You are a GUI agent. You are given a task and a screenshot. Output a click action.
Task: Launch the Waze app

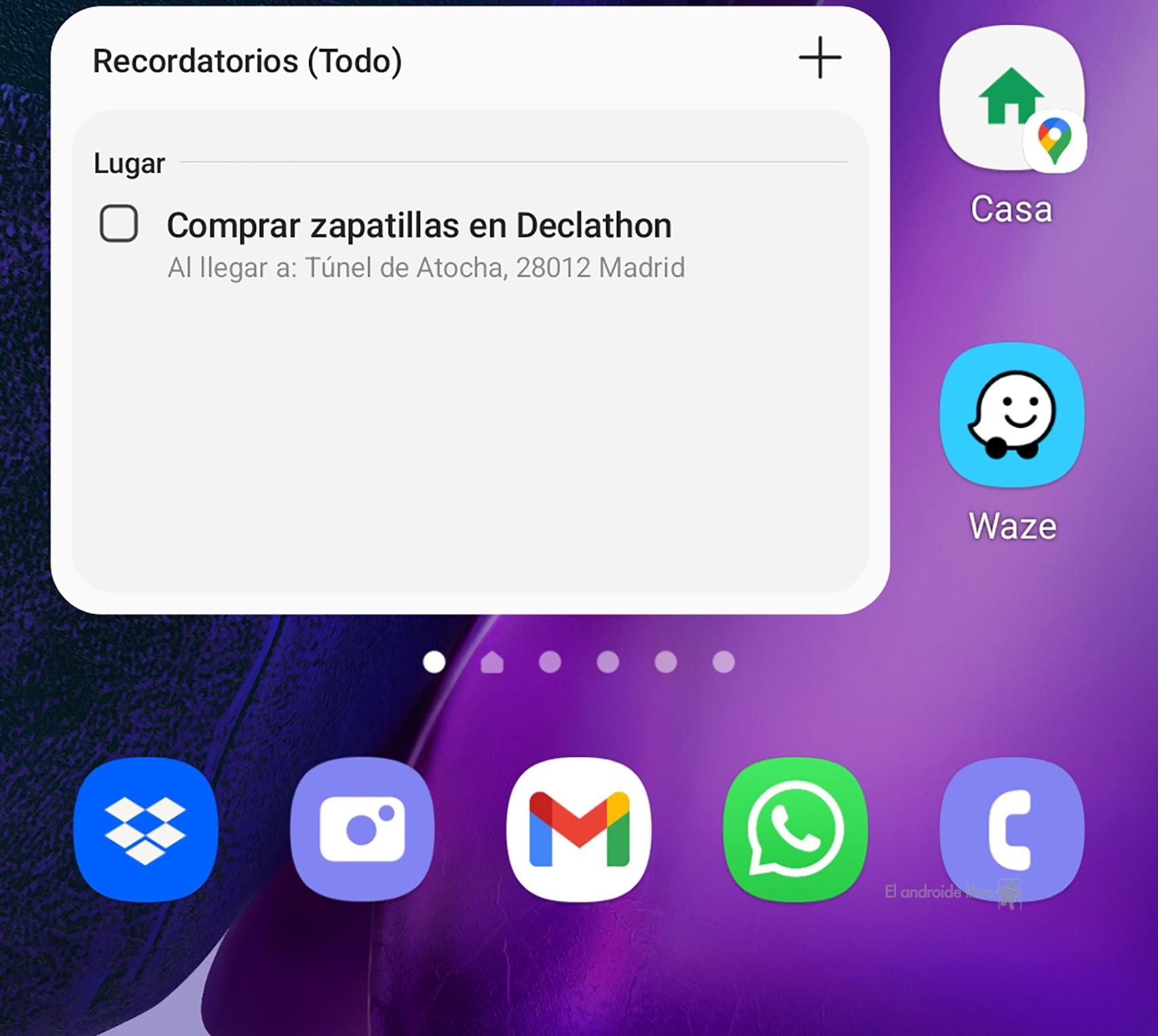pos(1011,415)
